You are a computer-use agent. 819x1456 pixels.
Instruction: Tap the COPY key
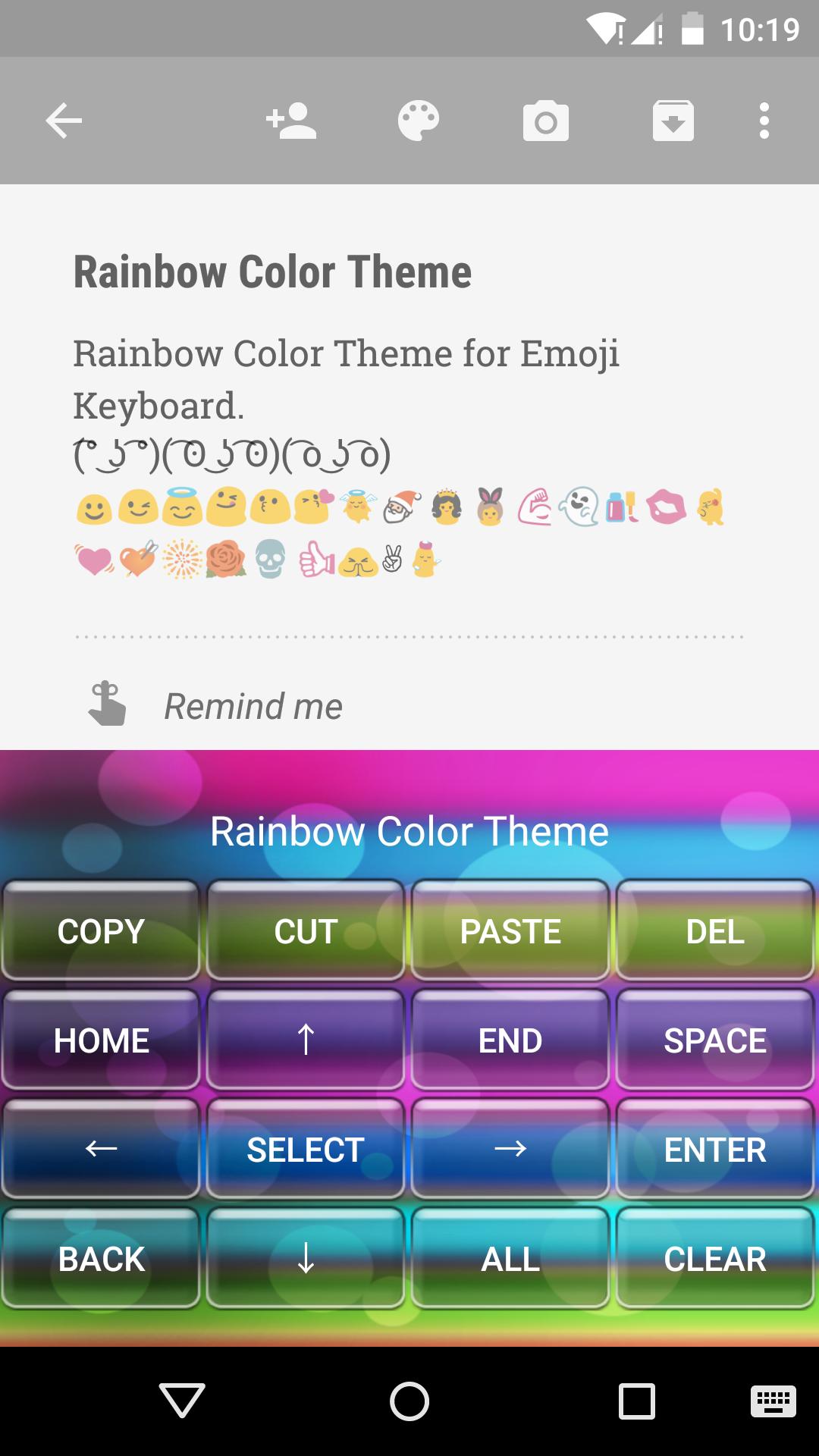pos(101,930)
